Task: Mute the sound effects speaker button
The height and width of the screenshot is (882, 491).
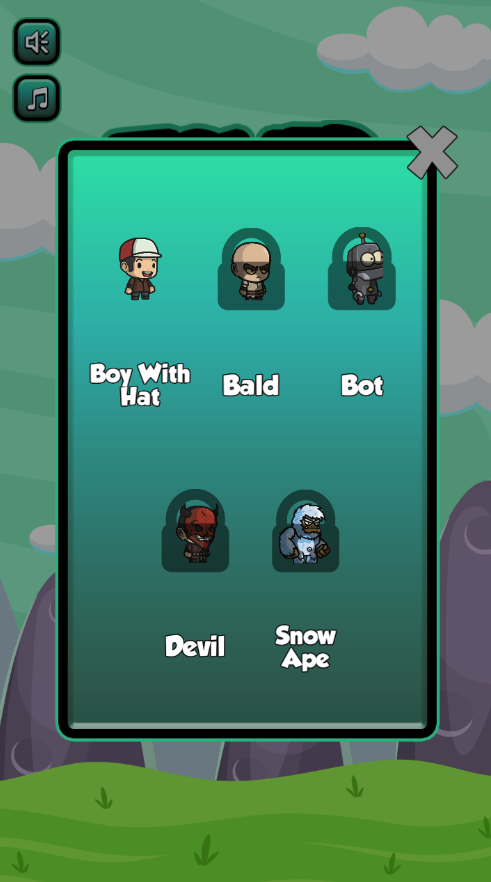Action: point(37,42)
